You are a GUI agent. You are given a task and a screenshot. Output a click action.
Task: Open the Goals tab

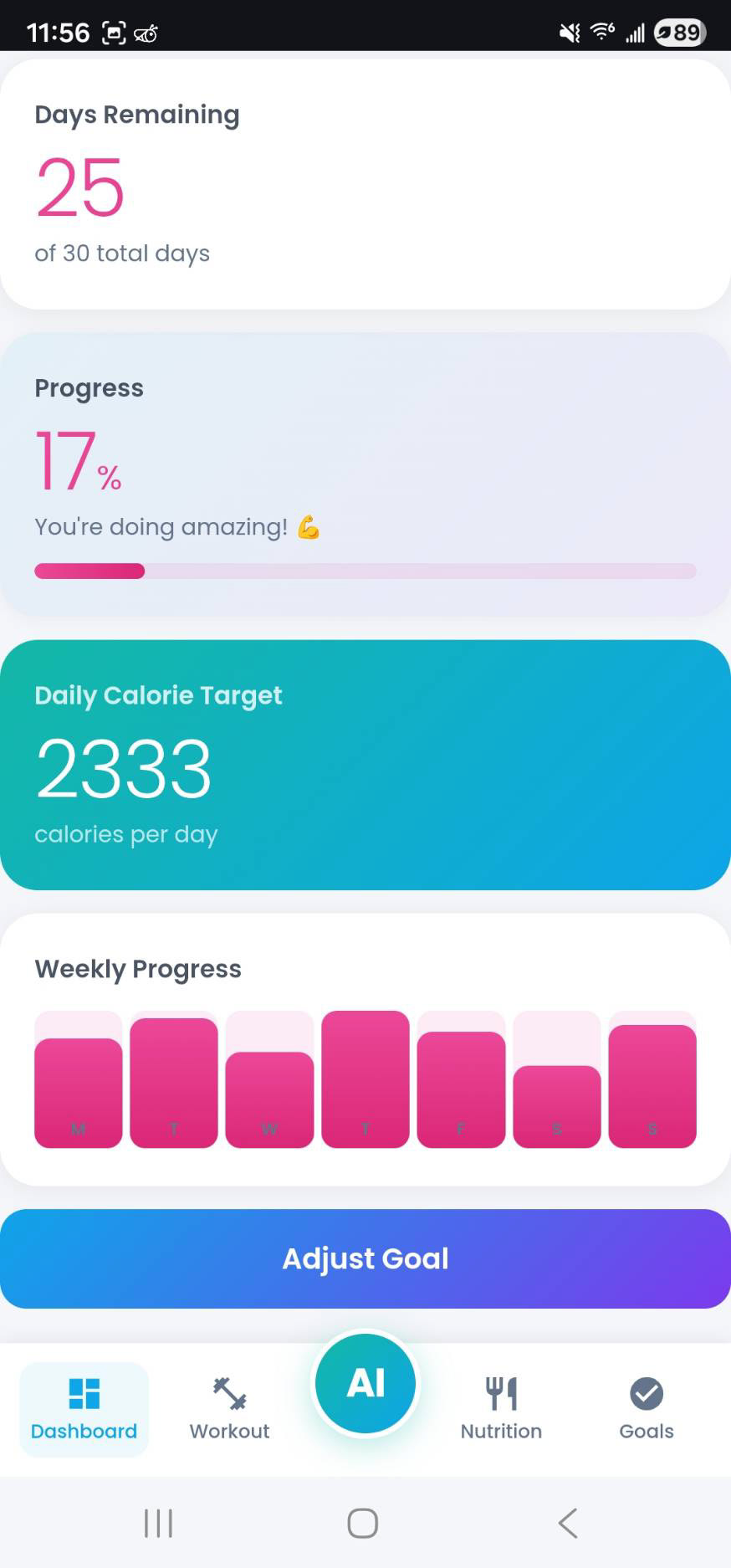pos(647,1409)
